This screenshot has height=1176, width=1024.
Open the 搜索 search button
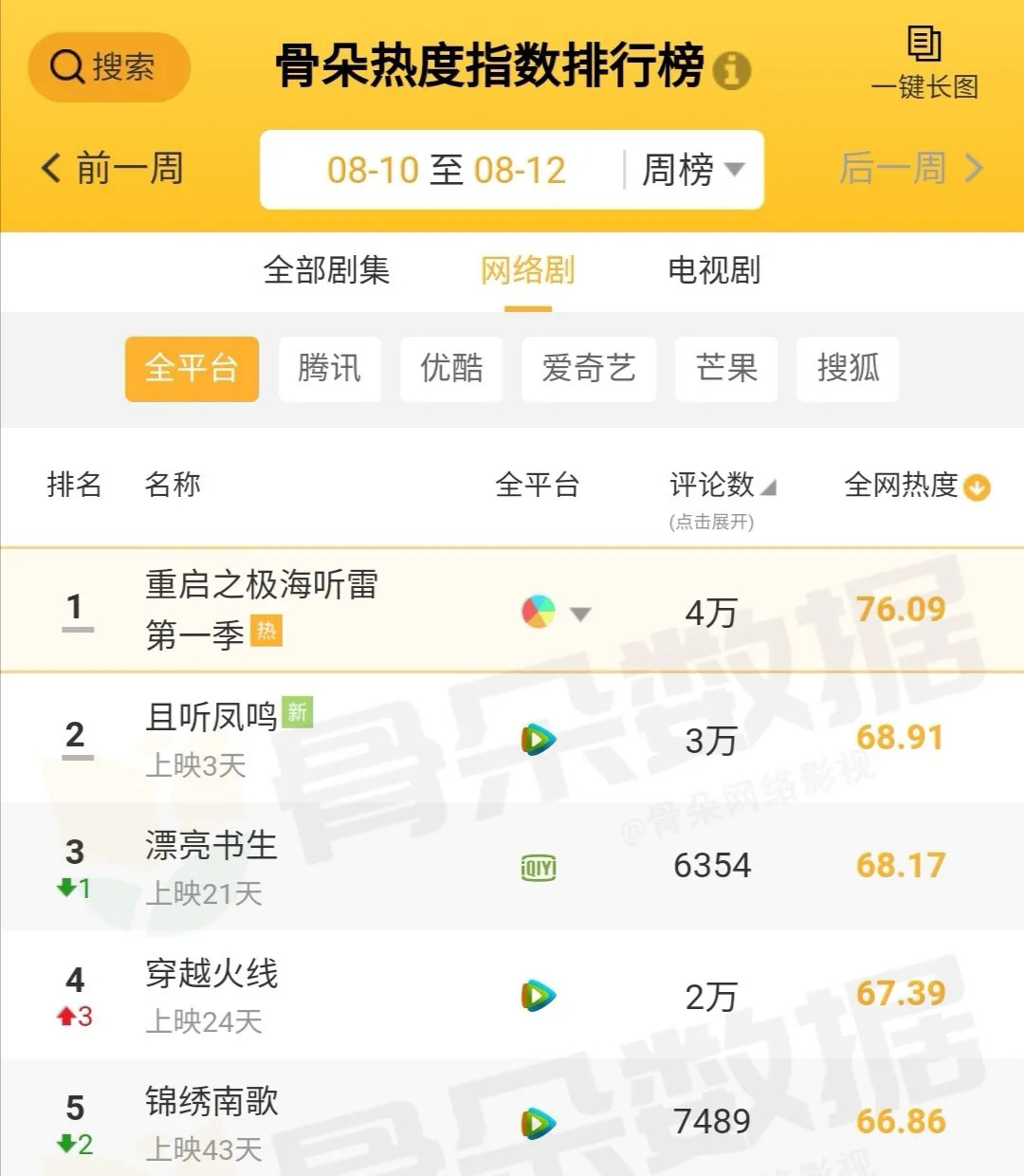coord(108,67)
